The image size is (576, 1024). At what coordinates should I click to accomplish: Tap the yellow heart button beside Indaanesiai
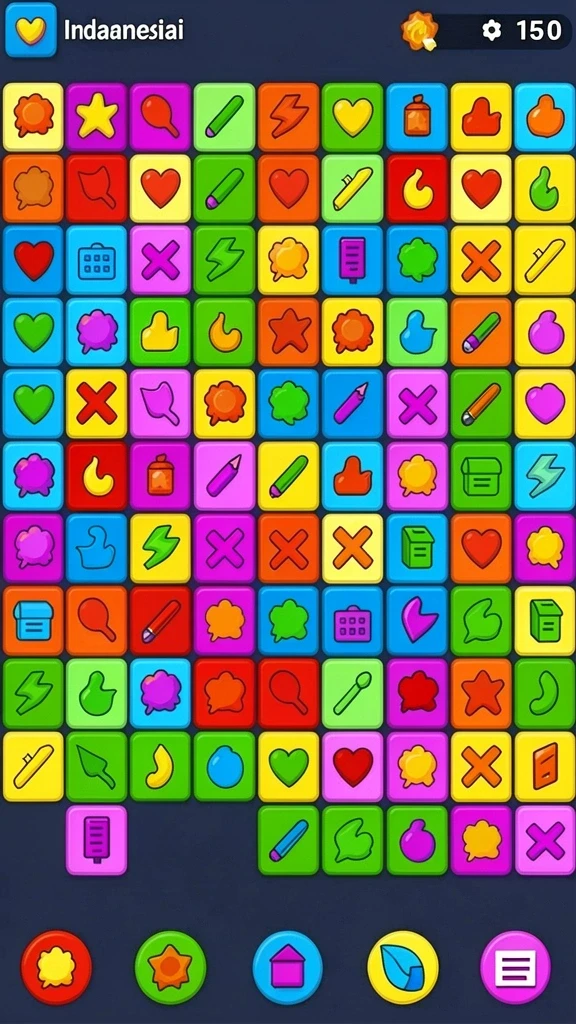[x=31, y=30]
